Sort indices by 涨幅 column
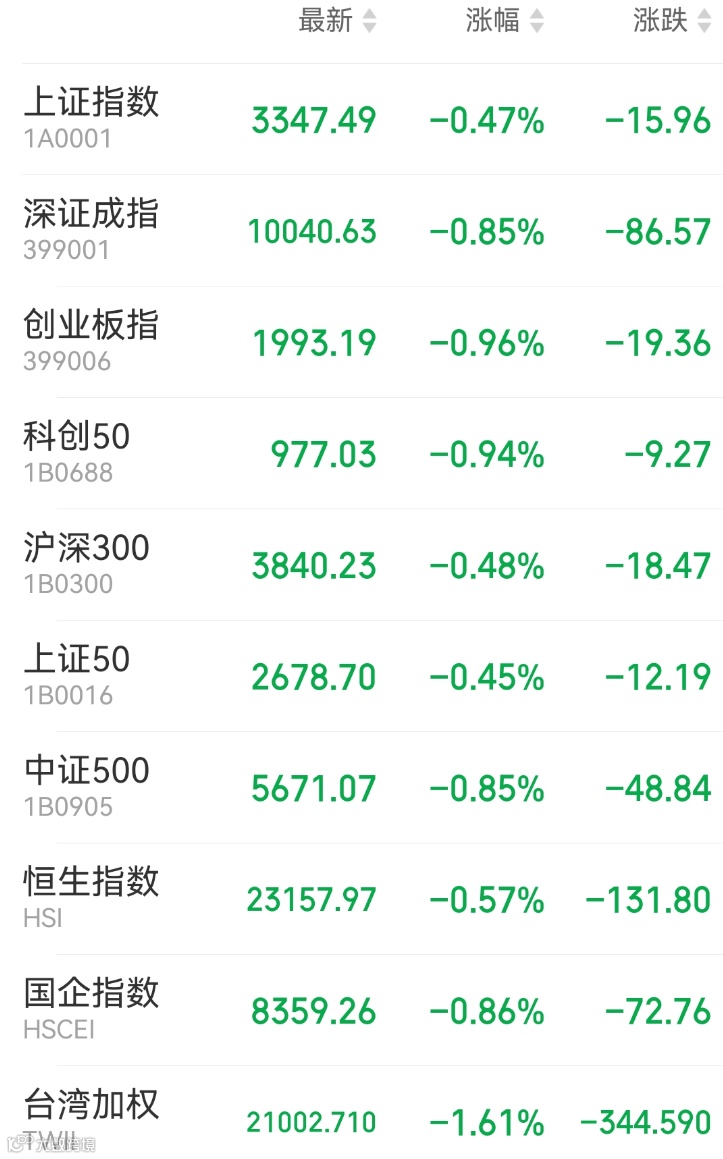 (505, 21)
